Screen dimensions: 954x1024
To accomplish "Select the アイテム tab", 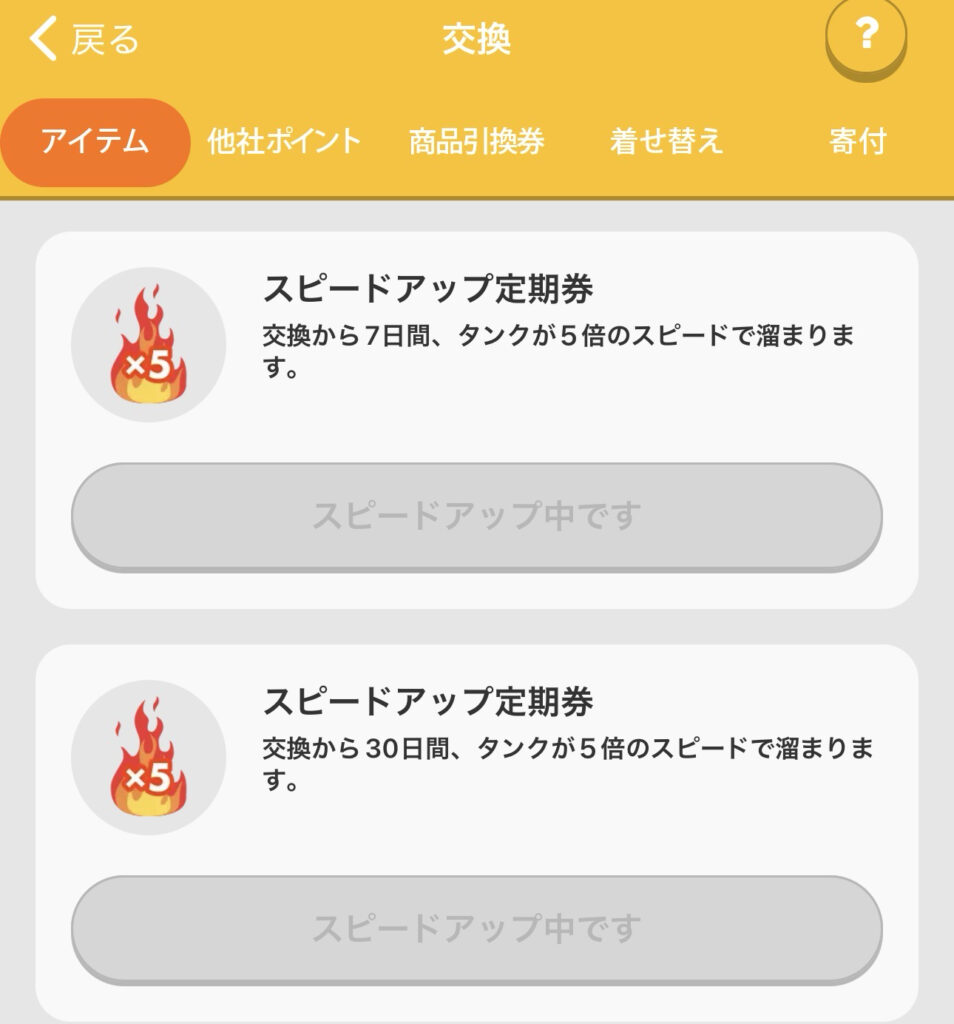I will pyautogui.click(x=95, y=142).
